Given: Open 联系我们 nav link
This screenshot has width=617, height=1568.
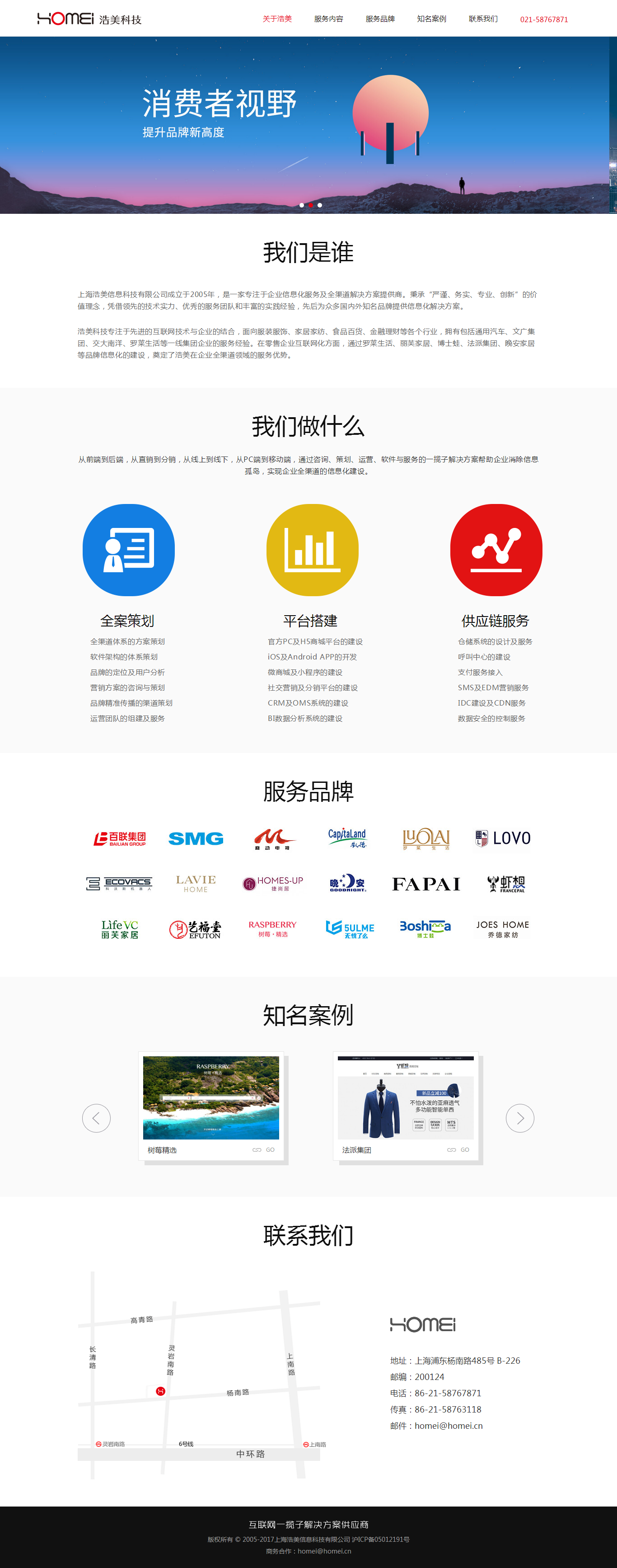Looking at the screenshot, I should (482, 19).
